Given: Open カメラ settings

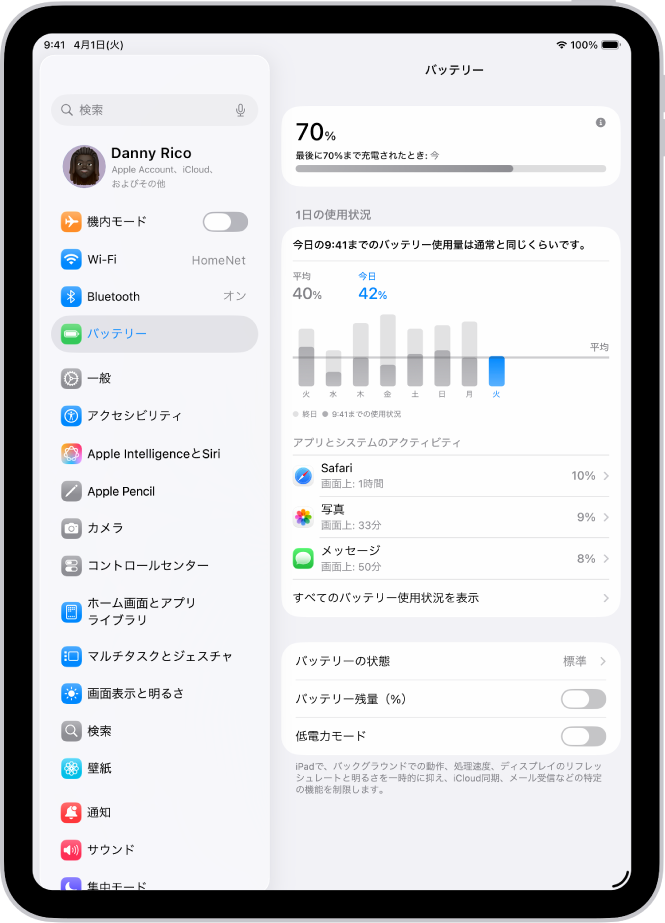Looking at the screenshot, I should 154,527.
